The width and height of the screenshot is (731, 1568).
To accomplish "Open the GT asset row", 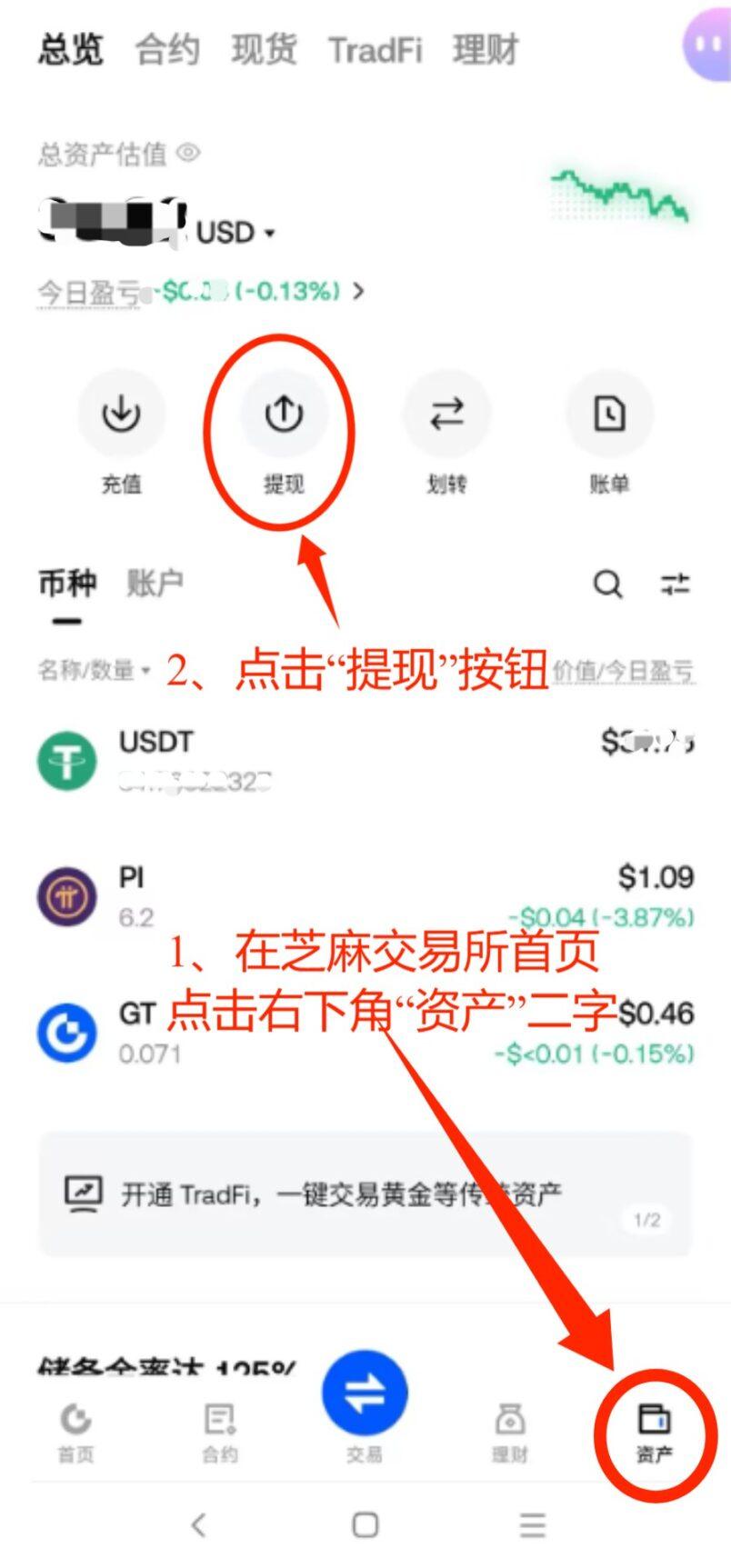I will [364, 1032].
